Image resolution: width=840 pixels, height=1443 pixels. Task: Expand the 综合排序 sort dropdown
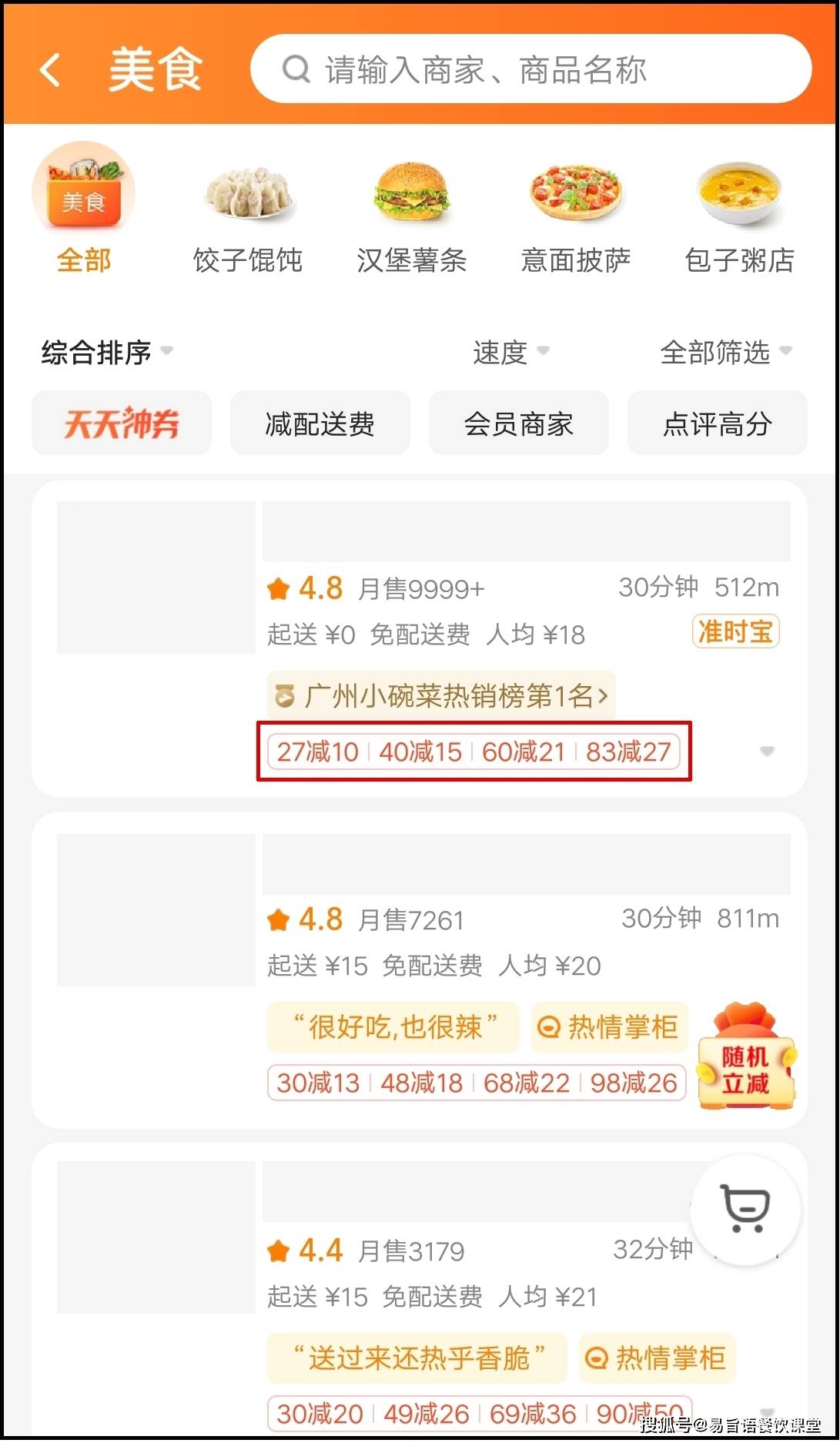[x=107, y=353]
